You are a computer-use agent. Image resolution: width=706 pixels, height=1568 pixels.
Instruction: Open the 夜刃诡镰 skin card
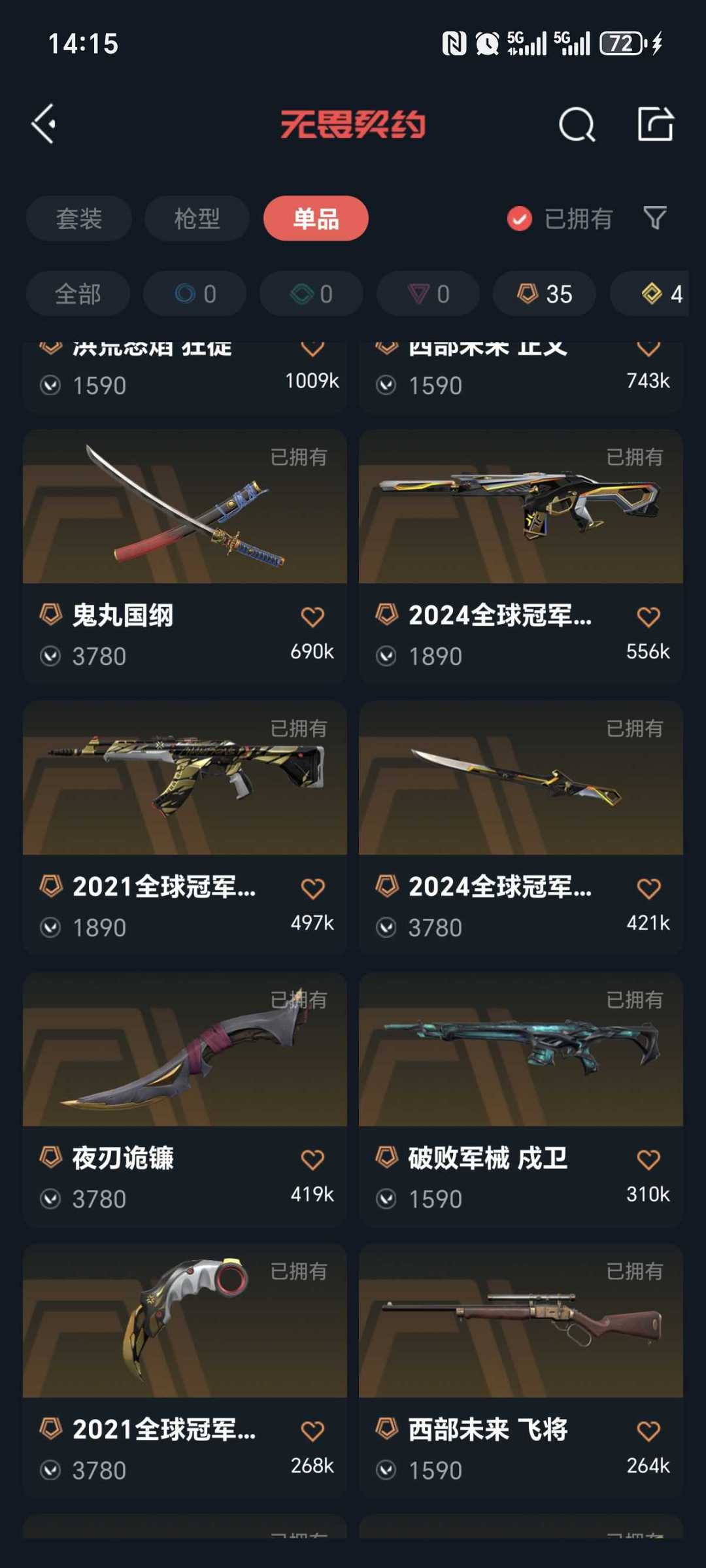coord(185,1099)
